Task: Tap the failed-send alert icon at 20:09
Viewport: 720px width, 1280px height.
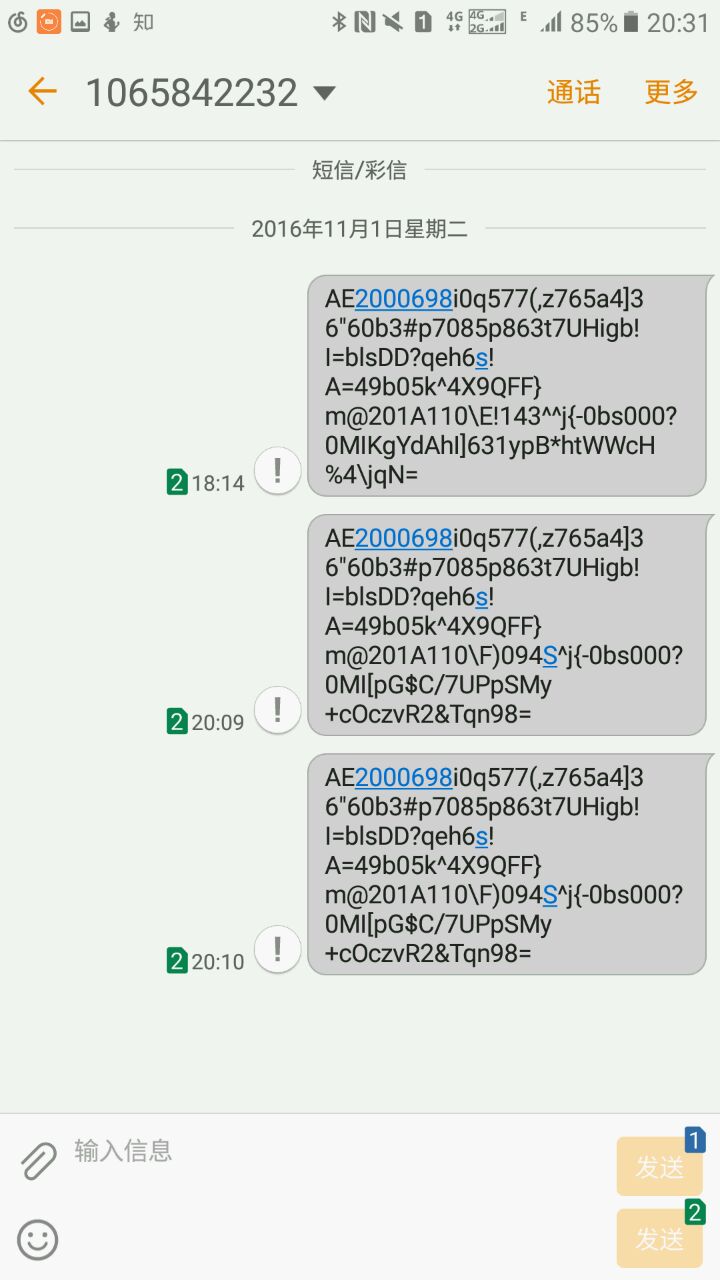Action: (x=277, y=710)
